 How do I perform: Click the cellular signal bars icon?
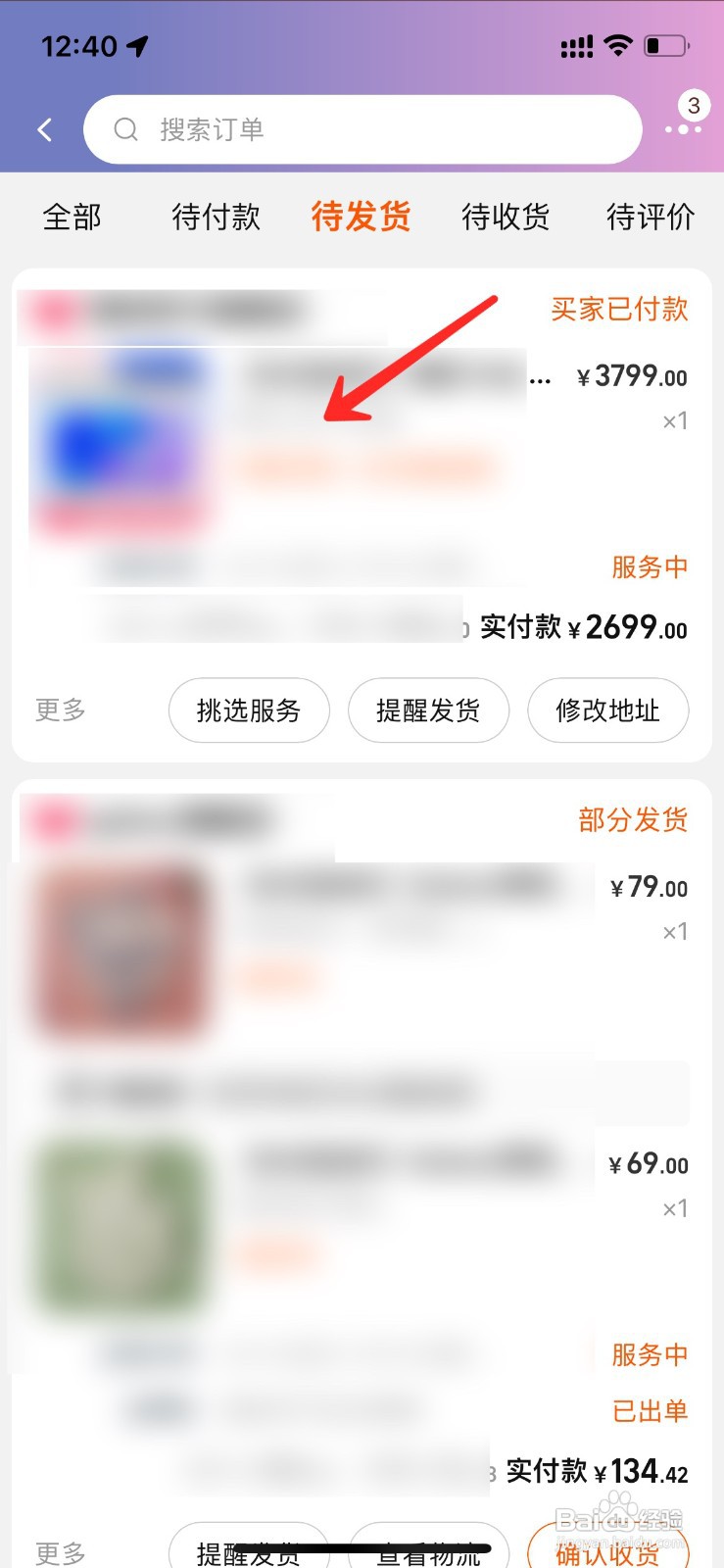577,43
